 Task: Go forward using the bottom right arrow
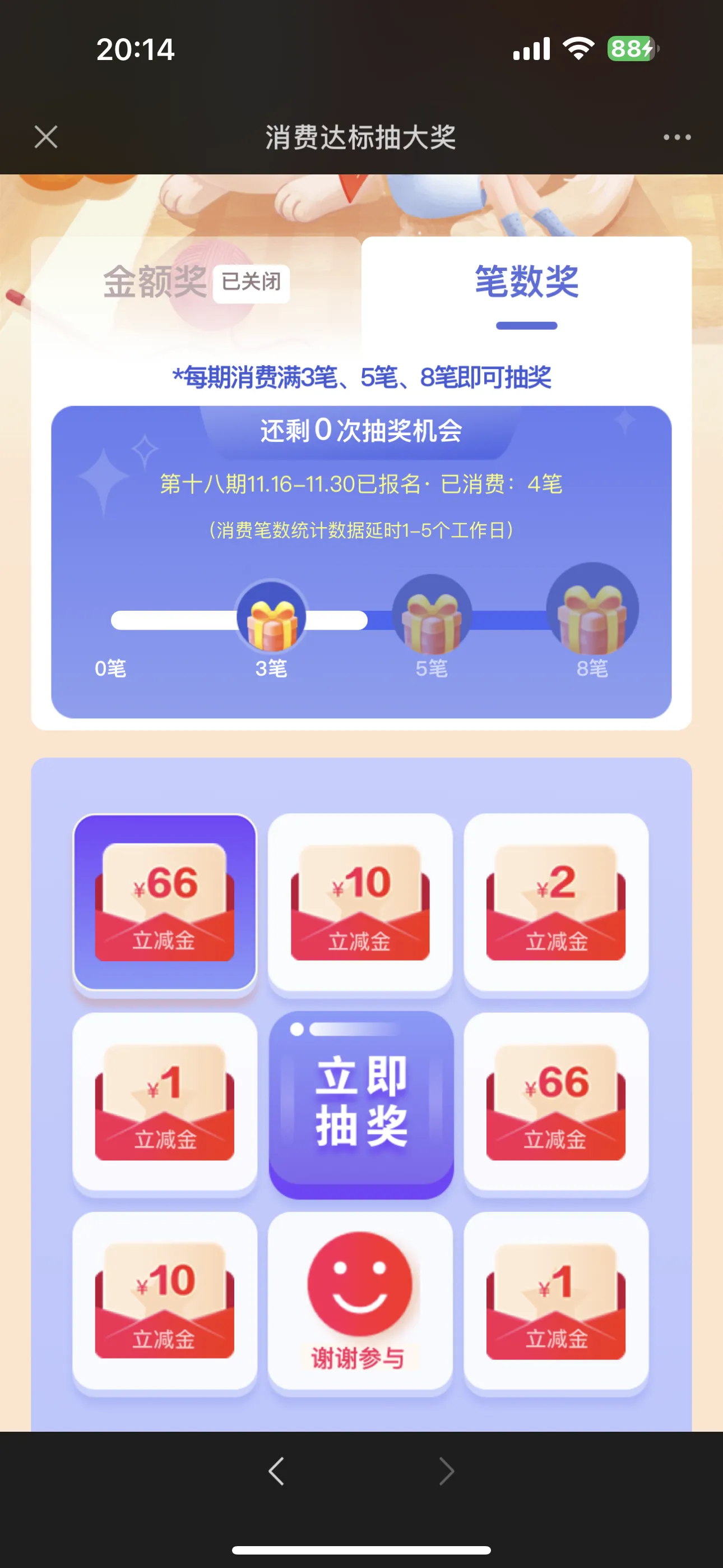pyautogui.click(x=446, y=1472)
